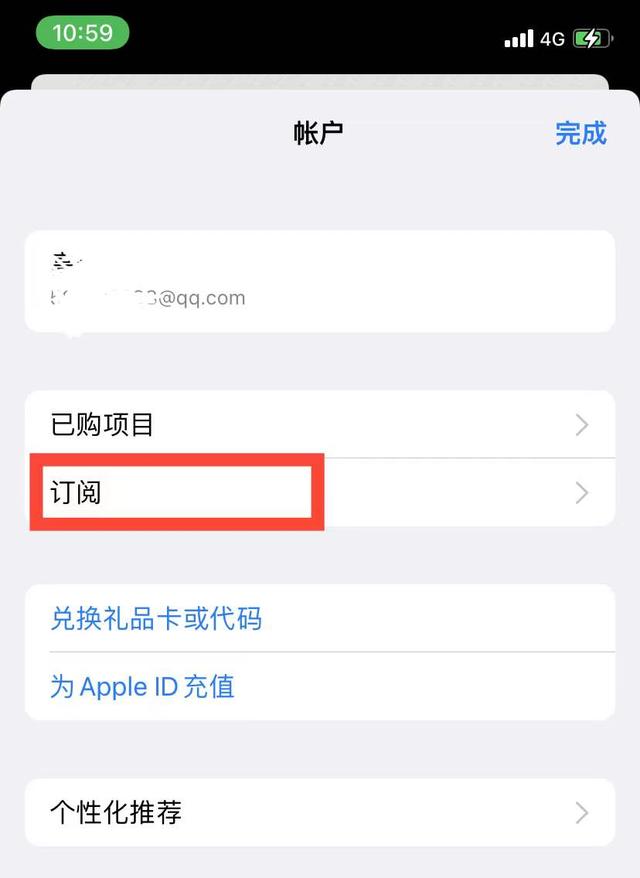Tap 完成 to close the account sheet
The height and width of the screenshot is (878, 640).
581,133
